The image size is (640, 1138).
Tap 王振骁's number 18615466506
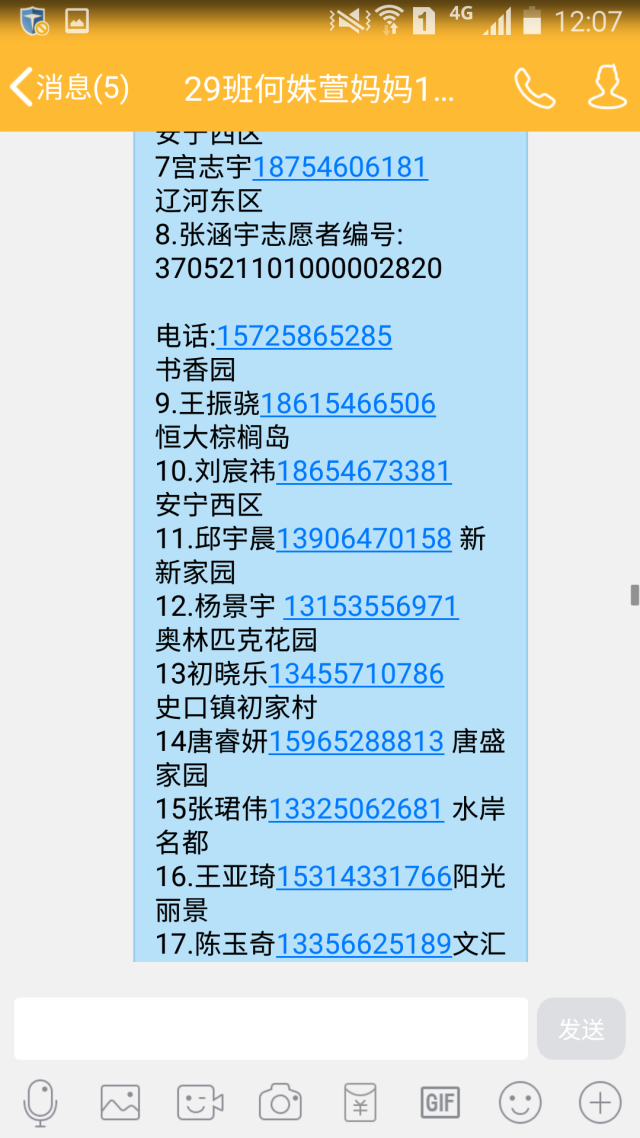(x=348, y=404)
